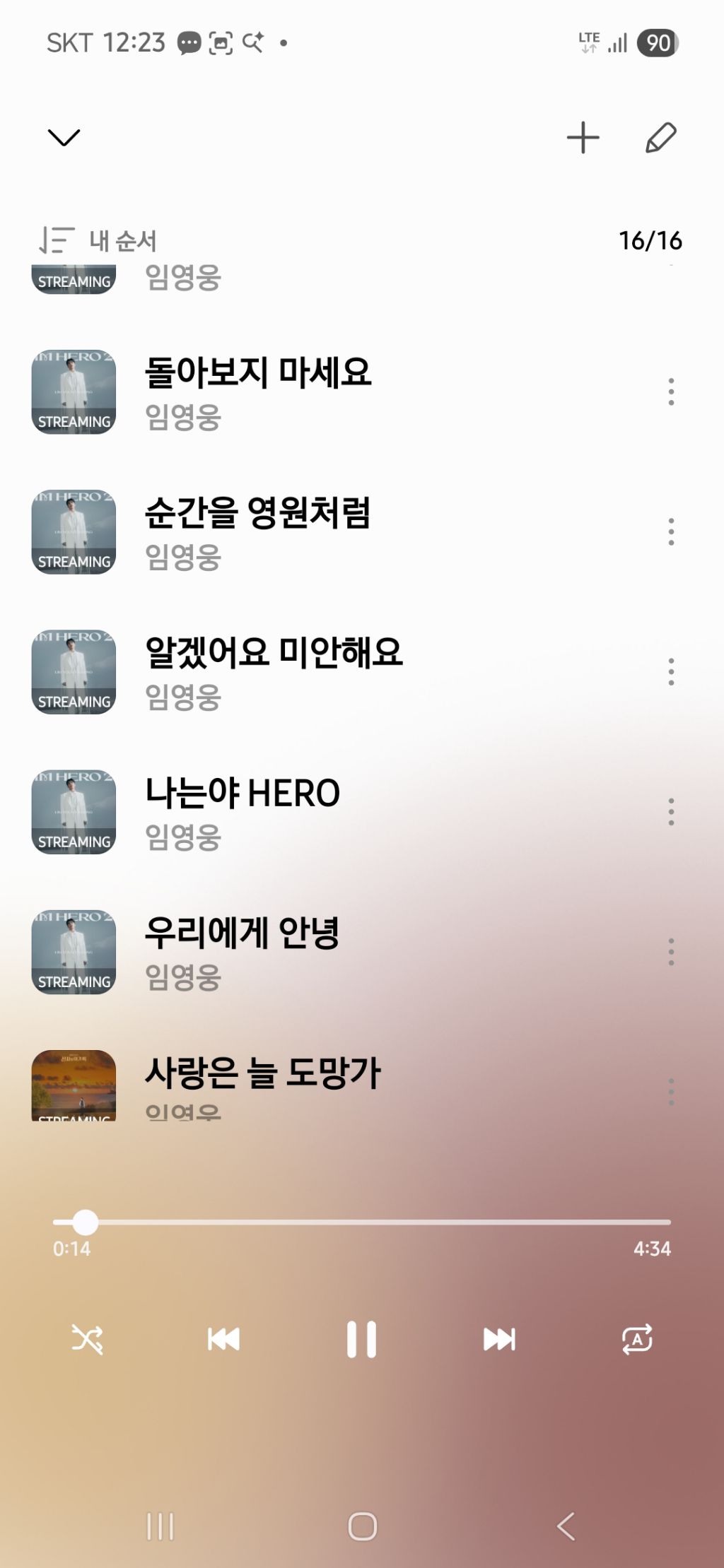
Task: Pause the current song
Action: (361, 1339)
